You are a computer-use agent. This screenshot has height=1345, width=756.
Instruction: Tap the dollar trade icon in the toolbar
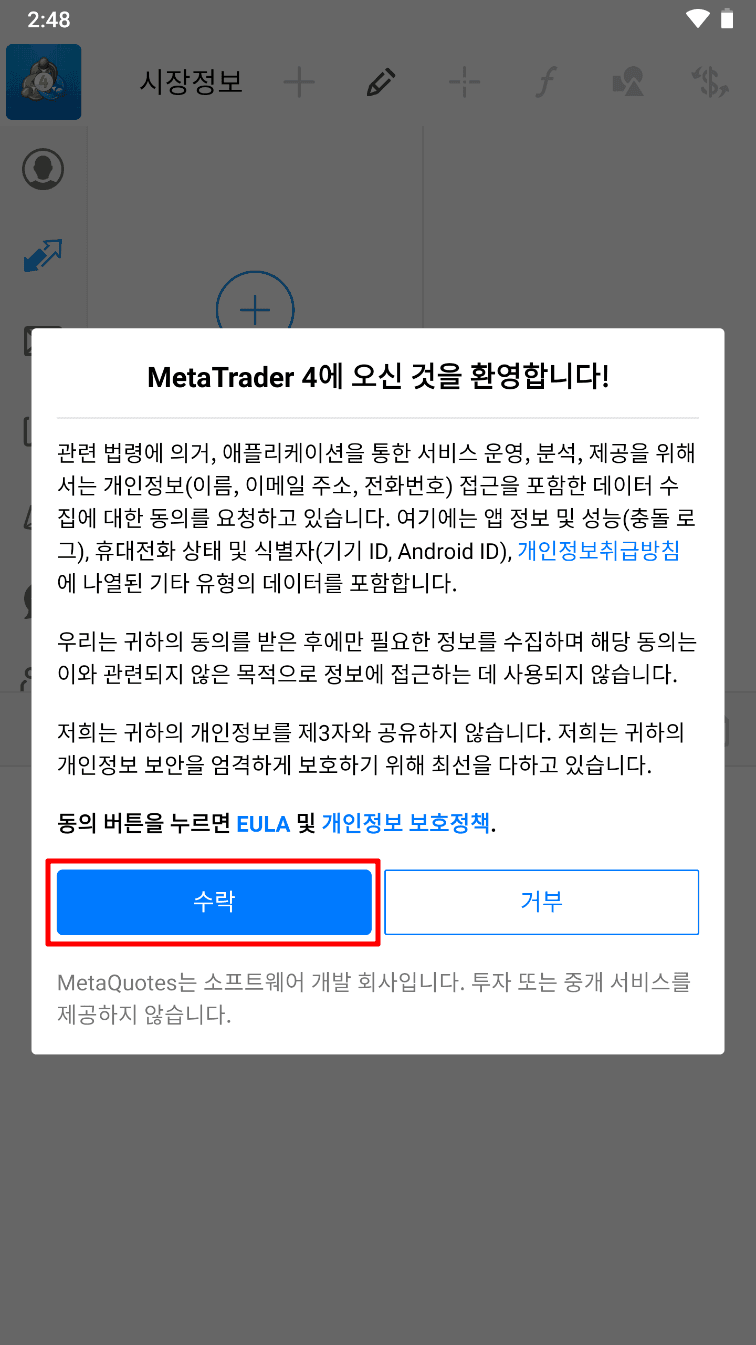710,83
